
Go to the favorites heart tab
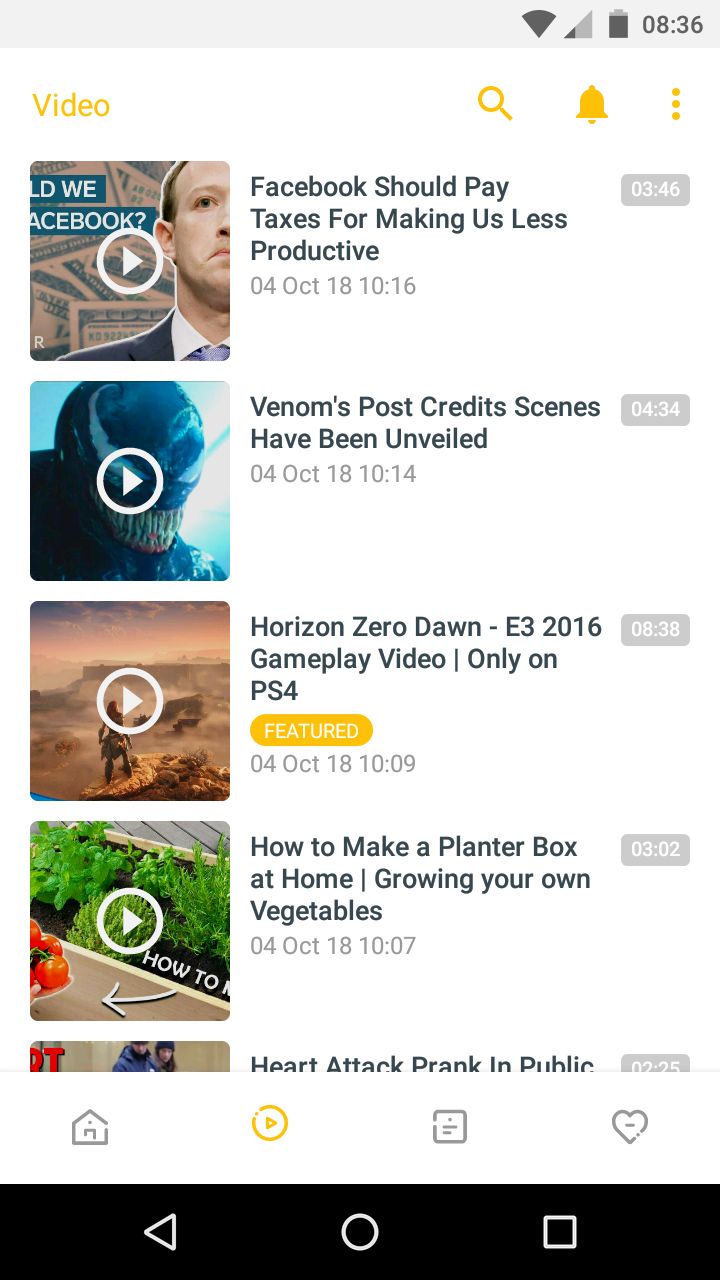(630, 1128)
